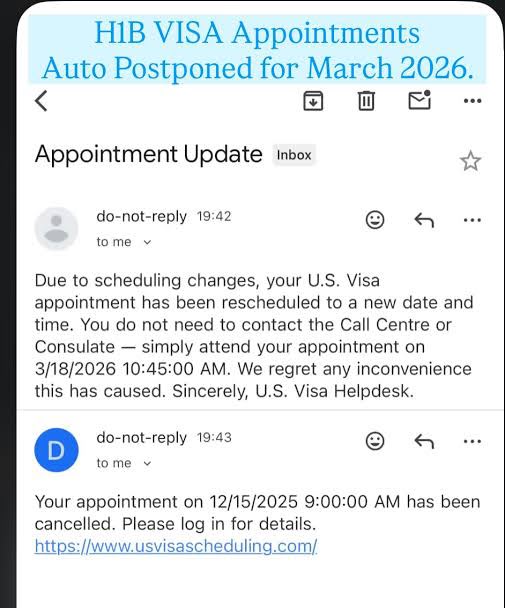505x608 pixels.
Task: Add emoji reaction to the 19:43 message
Action: [375, 441]
